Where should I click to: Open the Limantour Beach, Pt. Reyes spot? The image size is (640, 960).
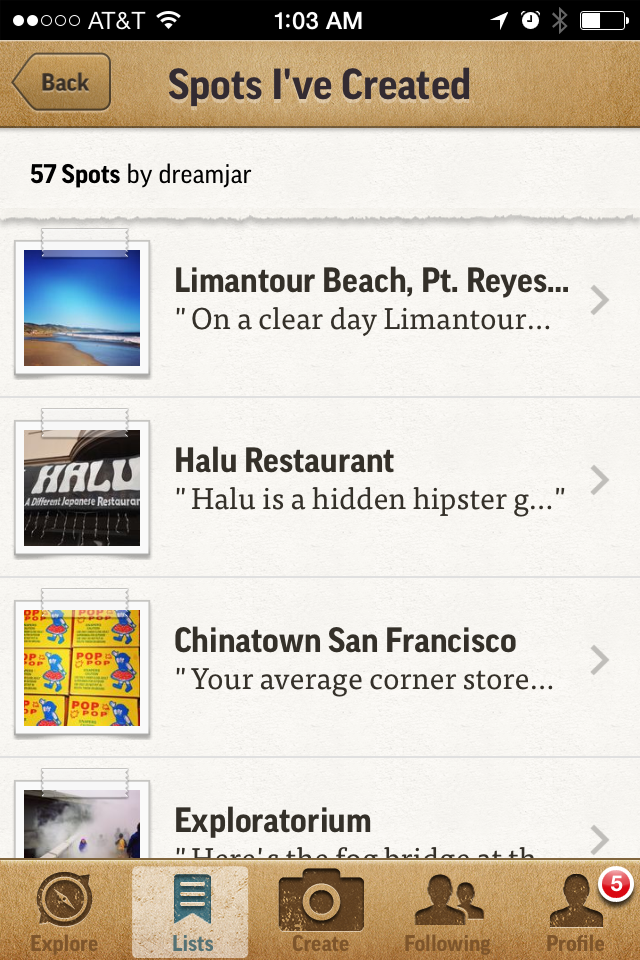[370, 301]
